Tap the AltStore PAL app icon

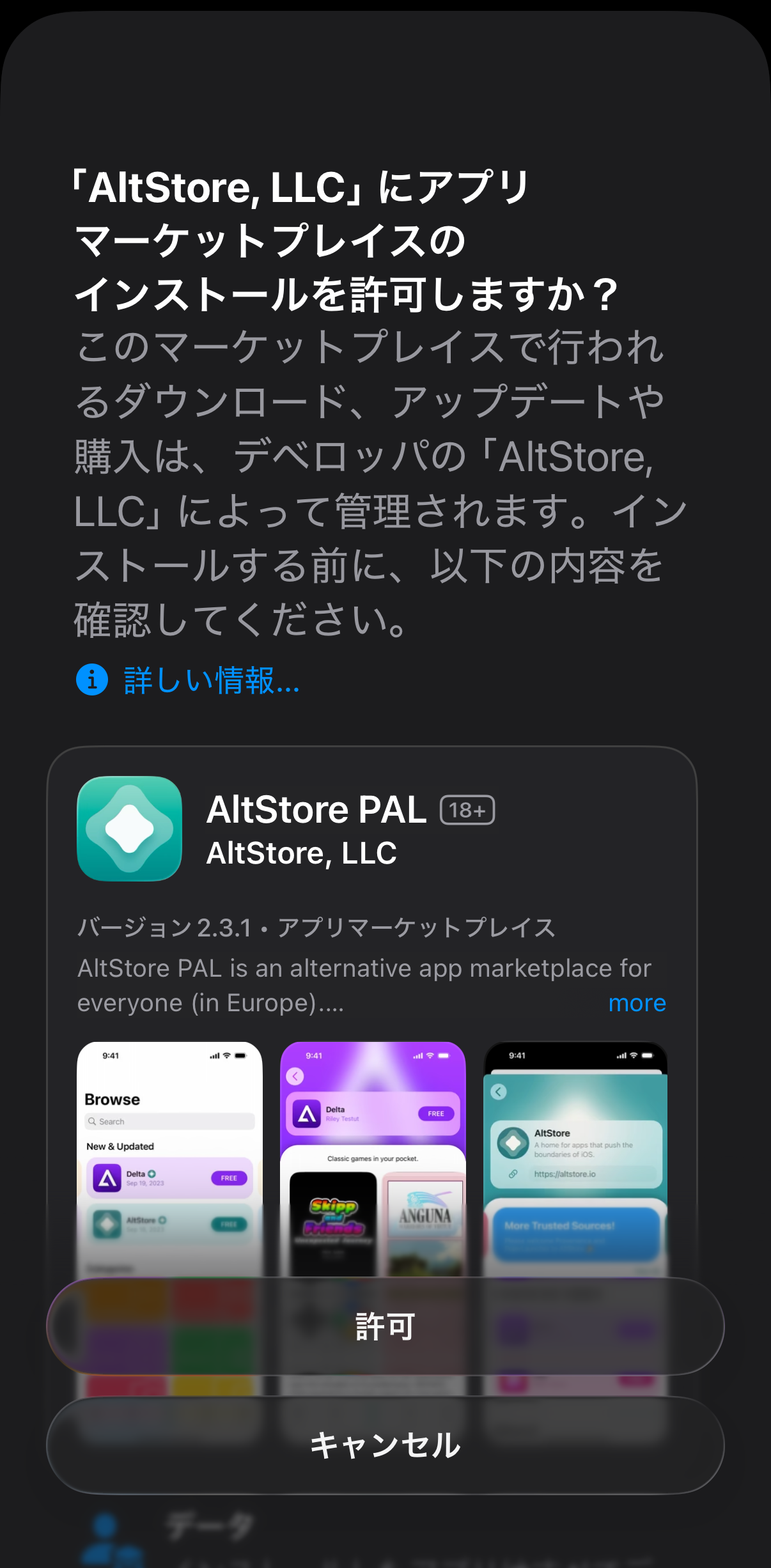[x=128, y=829]
